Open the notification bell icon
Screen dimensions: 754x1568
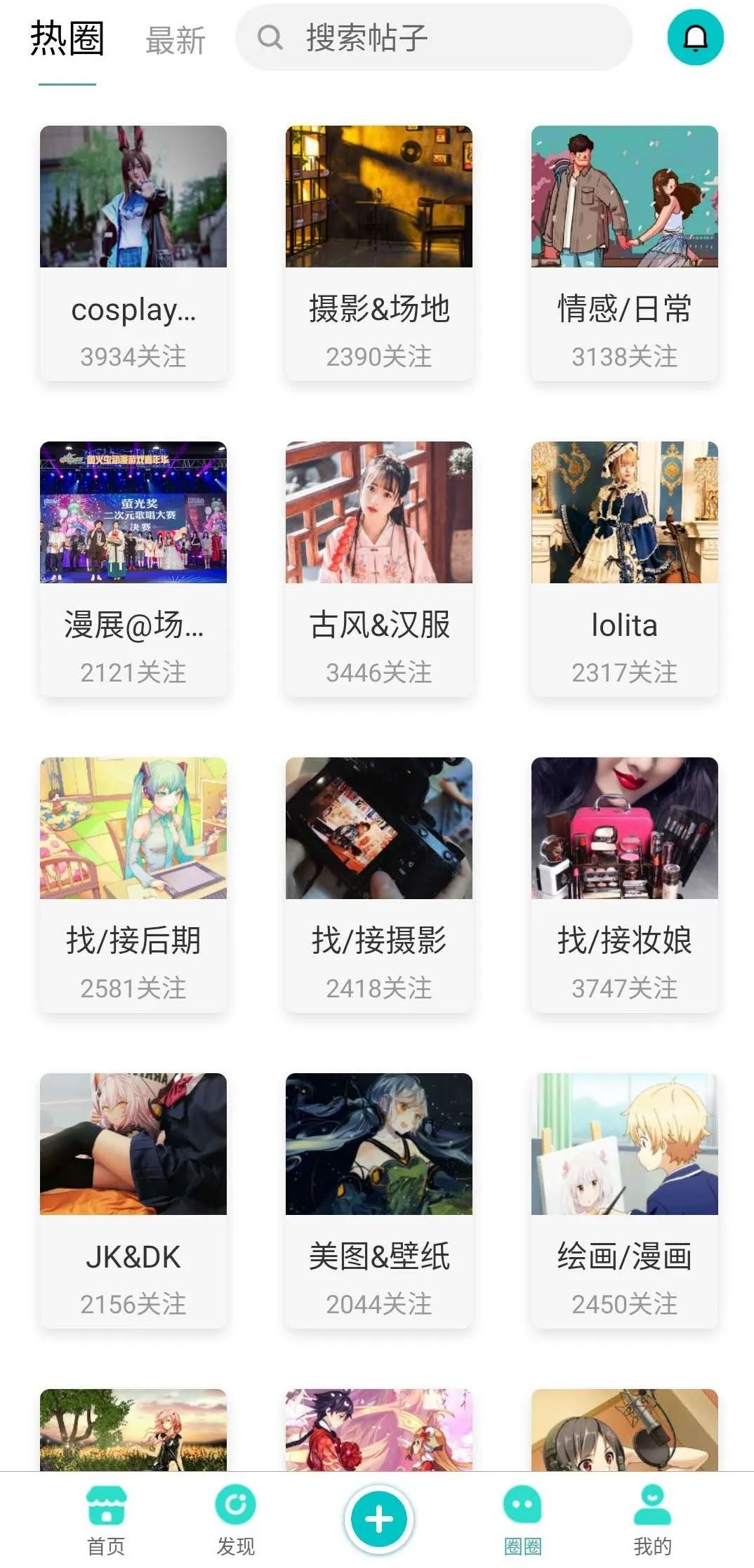pyautogui.click(x=694, y=38)
